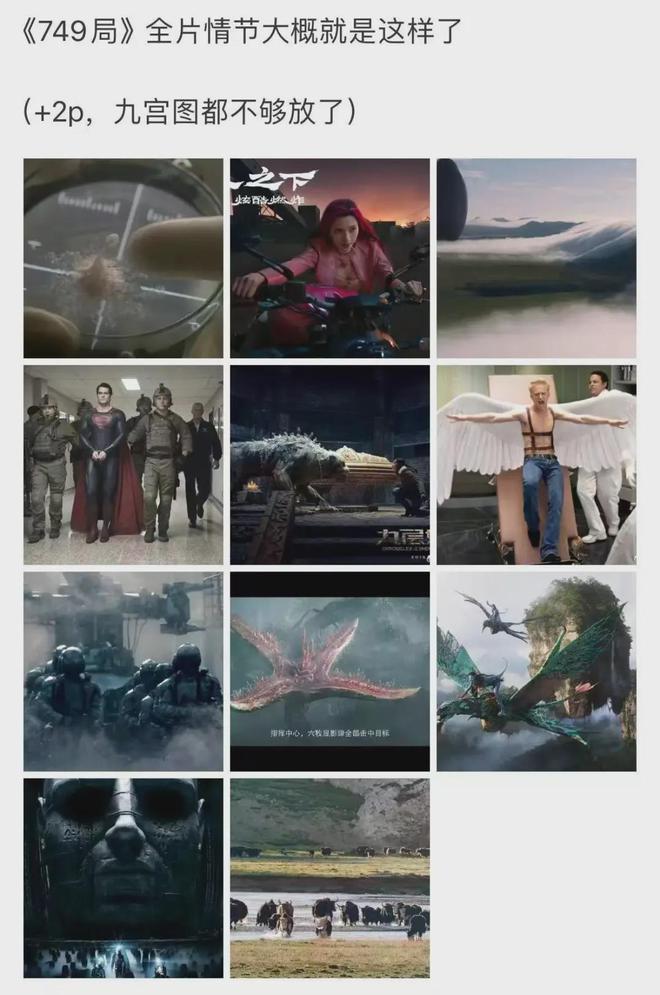View the red-haired woman on motorcycle image
660x995 pixels.
click(330, 258)
